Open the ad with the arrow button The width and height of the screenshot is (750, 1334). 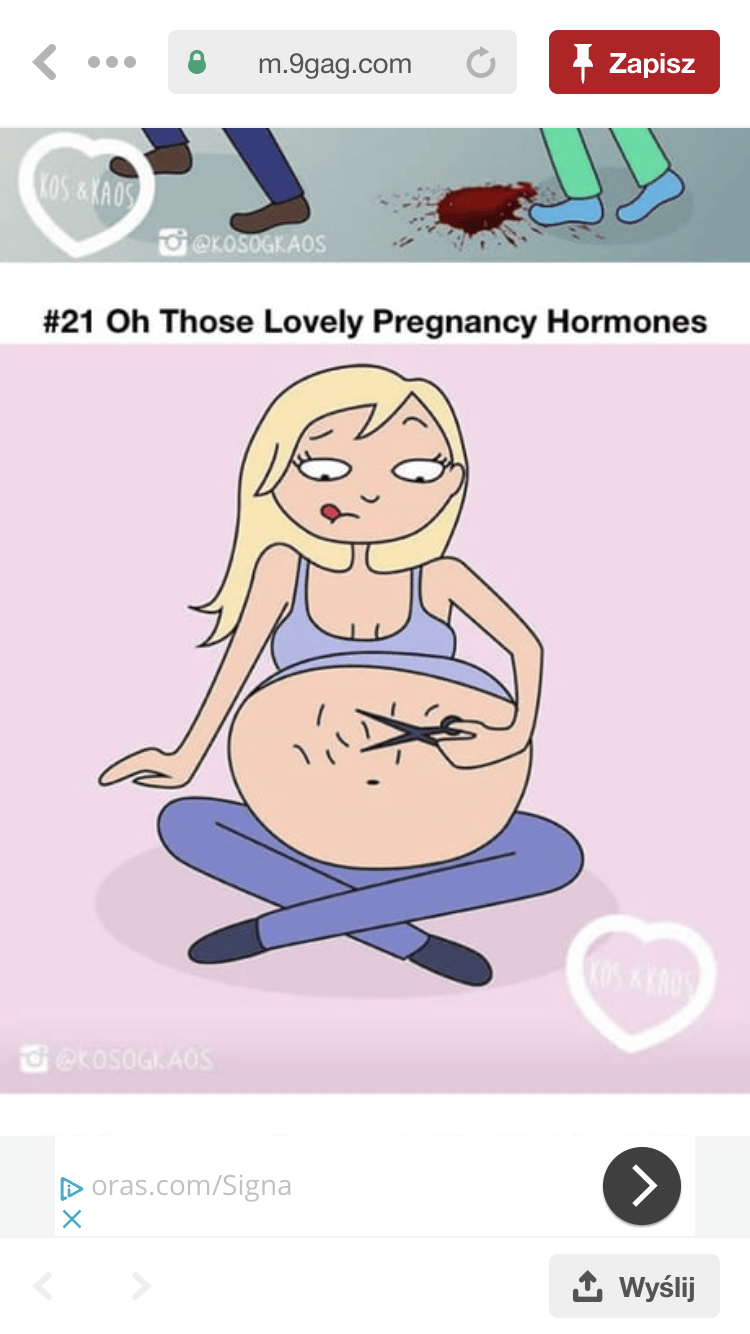[x=642, y=1186]
